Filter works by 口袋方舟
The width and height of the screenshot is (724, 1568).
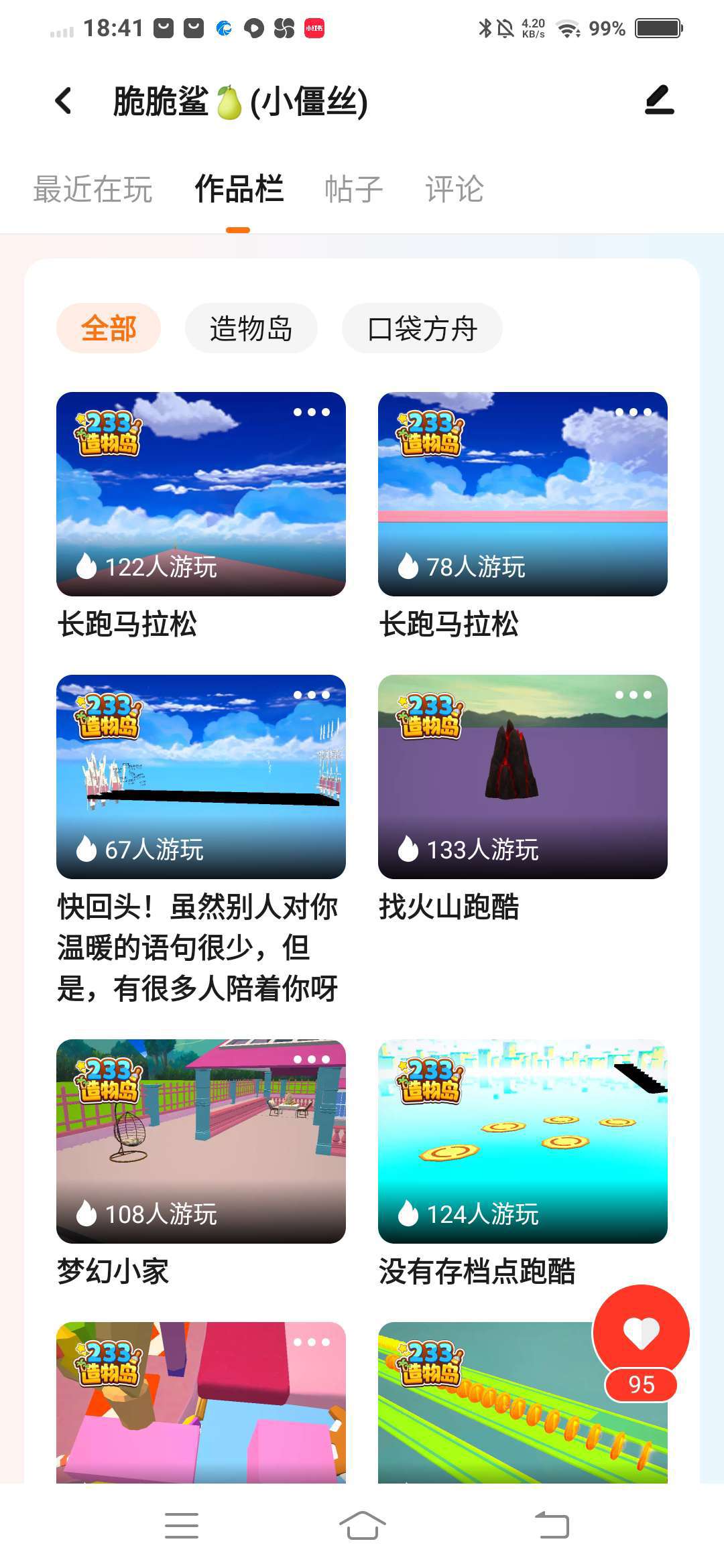(x=422, y=328)
